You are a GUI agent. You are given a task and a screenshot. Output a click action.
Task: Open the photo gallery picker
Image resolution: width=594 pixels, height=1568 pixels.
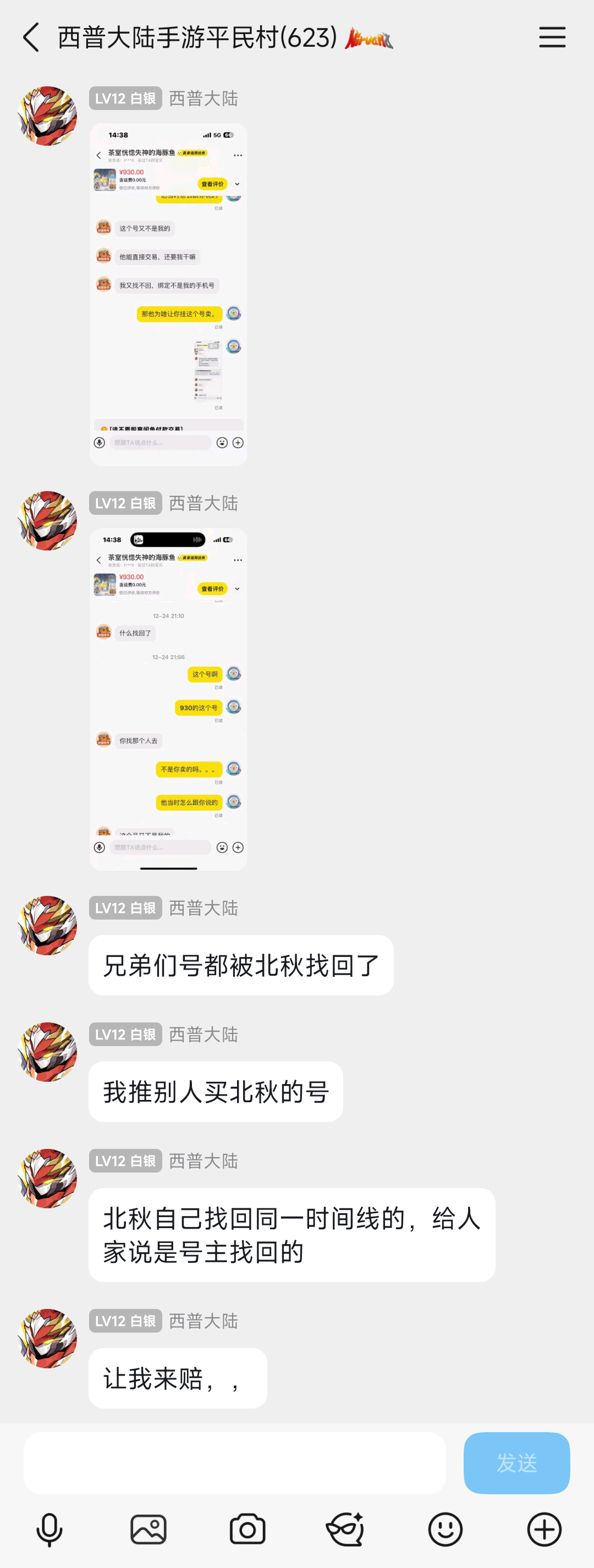(148, 1530)
